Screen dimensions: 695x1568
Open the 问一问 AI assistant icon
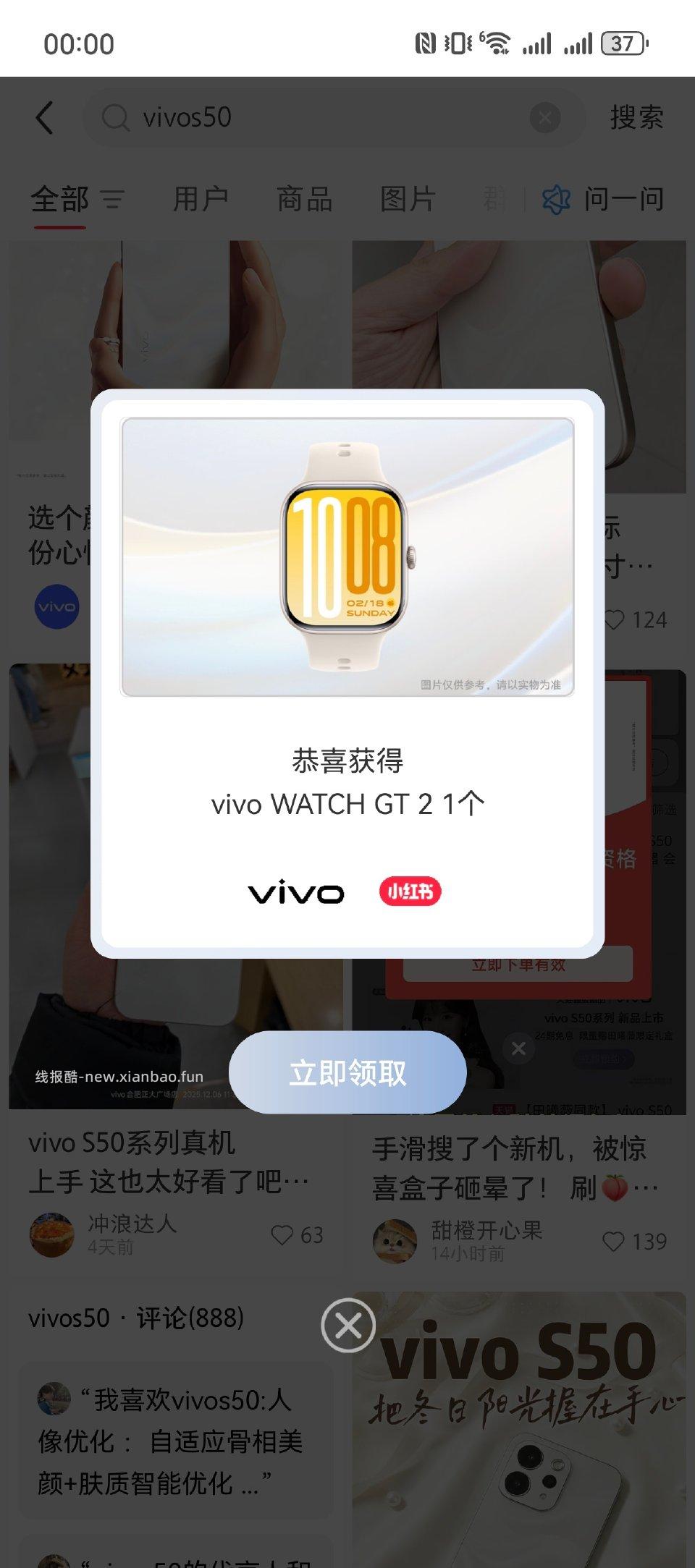click(556, 200)
